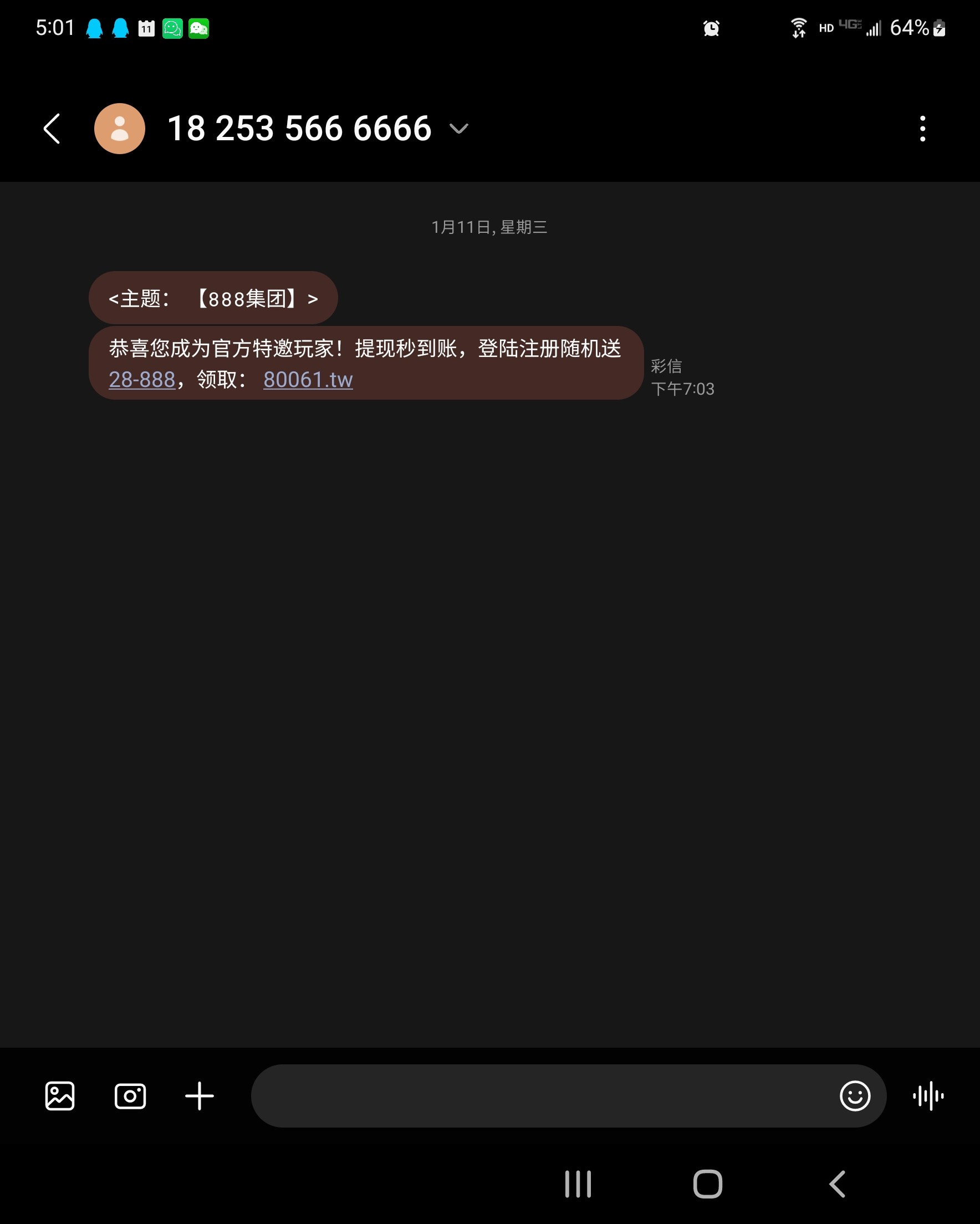The height and width of the screenshot is (1224, 980).
Task: Attach an image from the gallery
Action: click(60, 1096)
